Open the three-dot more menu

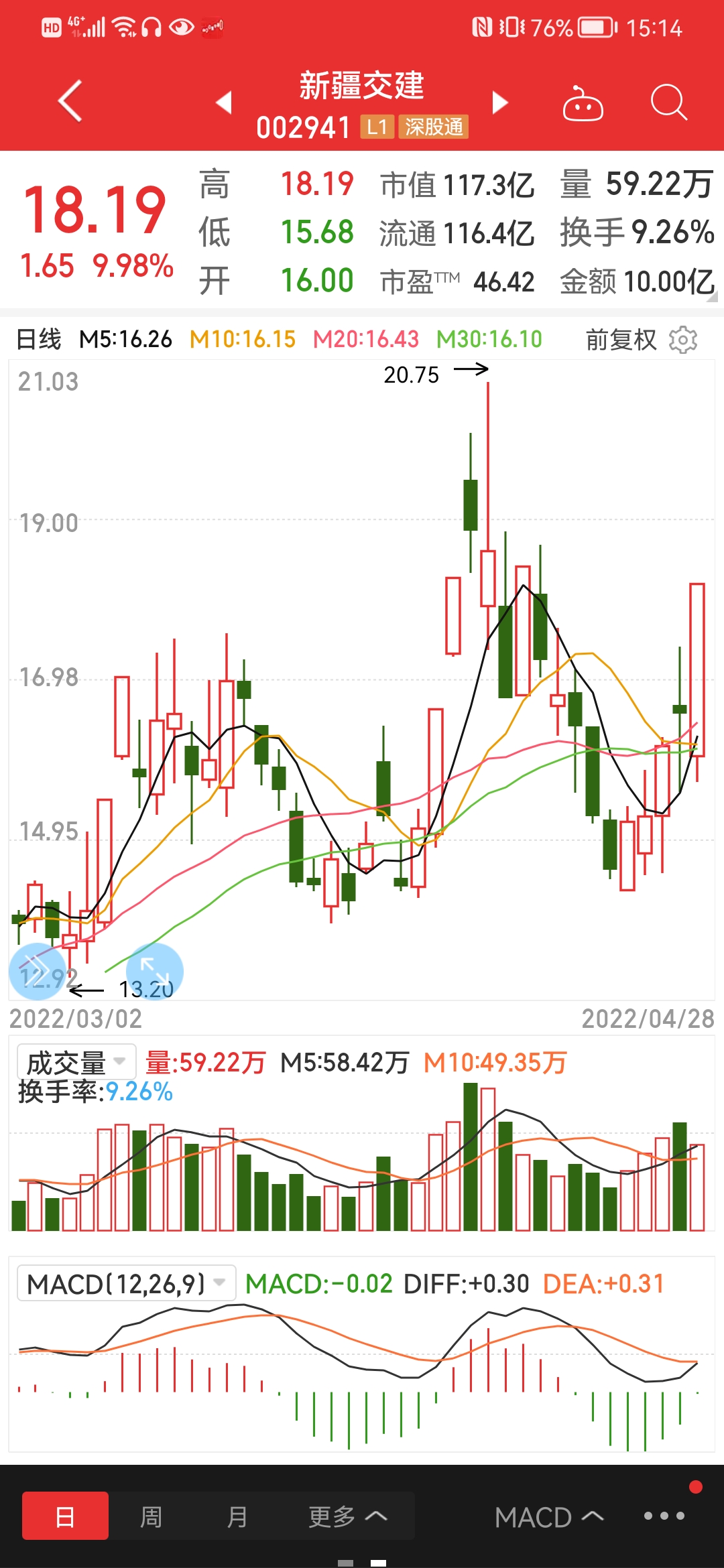coord(664,1516)
